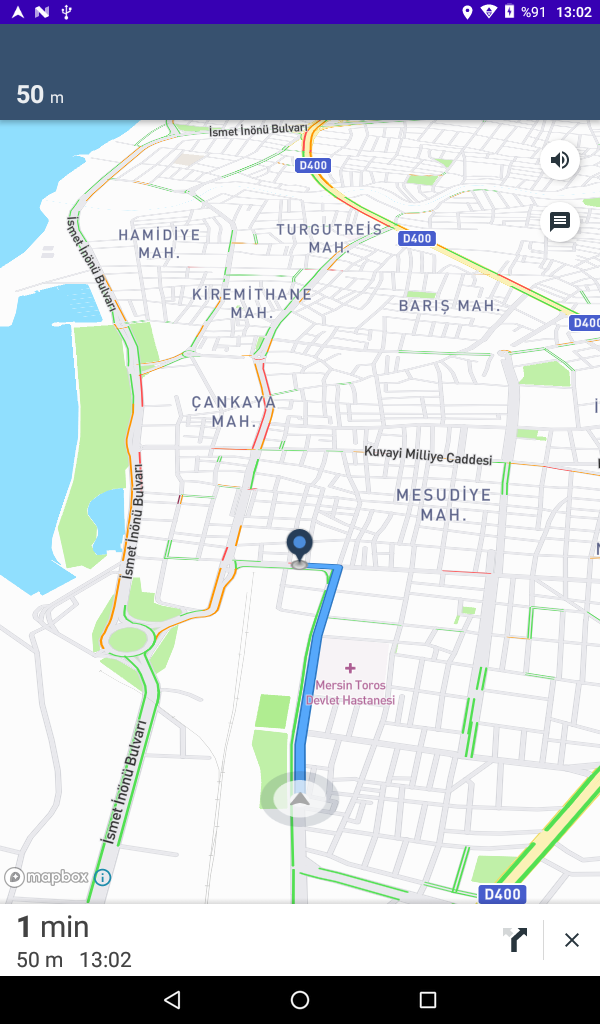Tap the Mapbox info icon

point(103,877)
